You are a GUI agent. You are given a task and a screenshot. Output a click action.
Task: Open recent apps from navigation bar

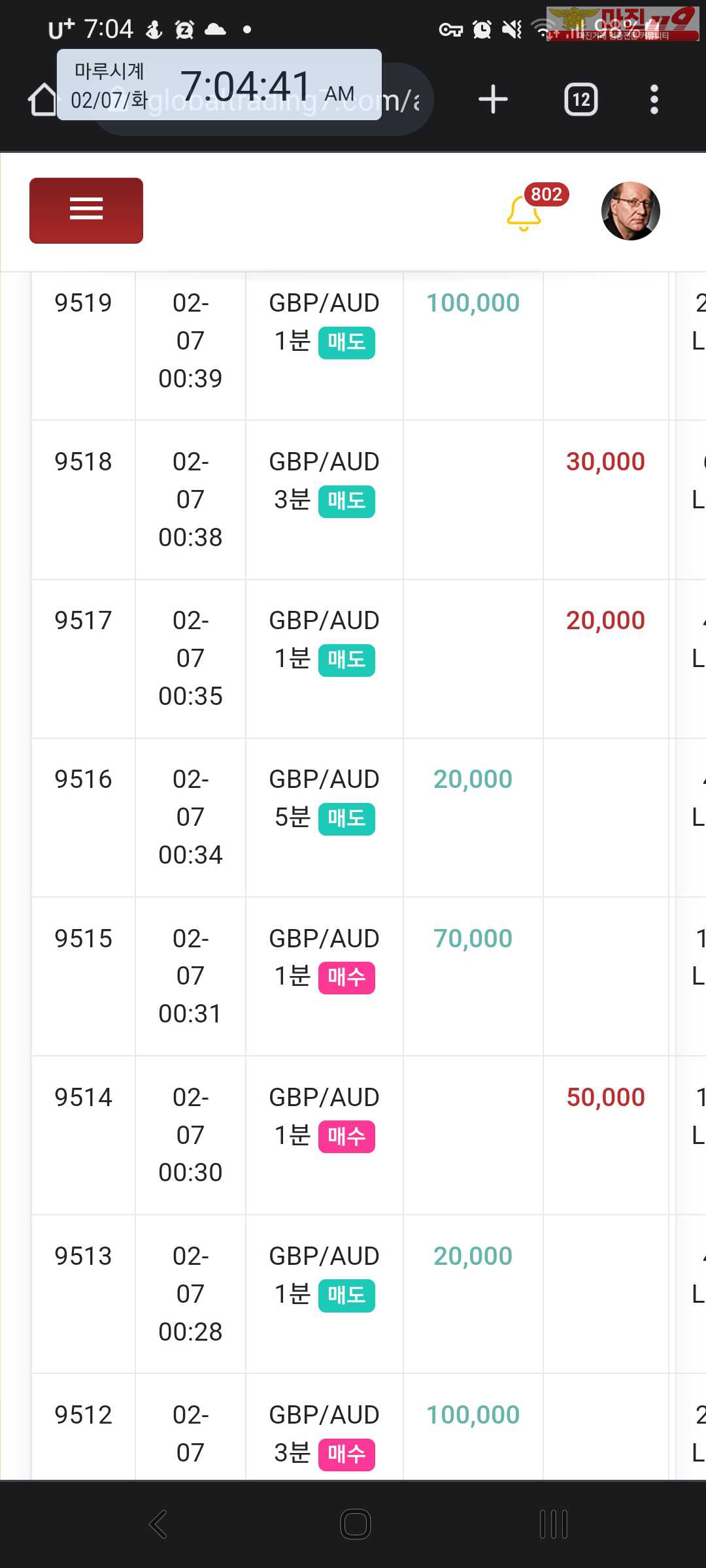pos(553,1524)
